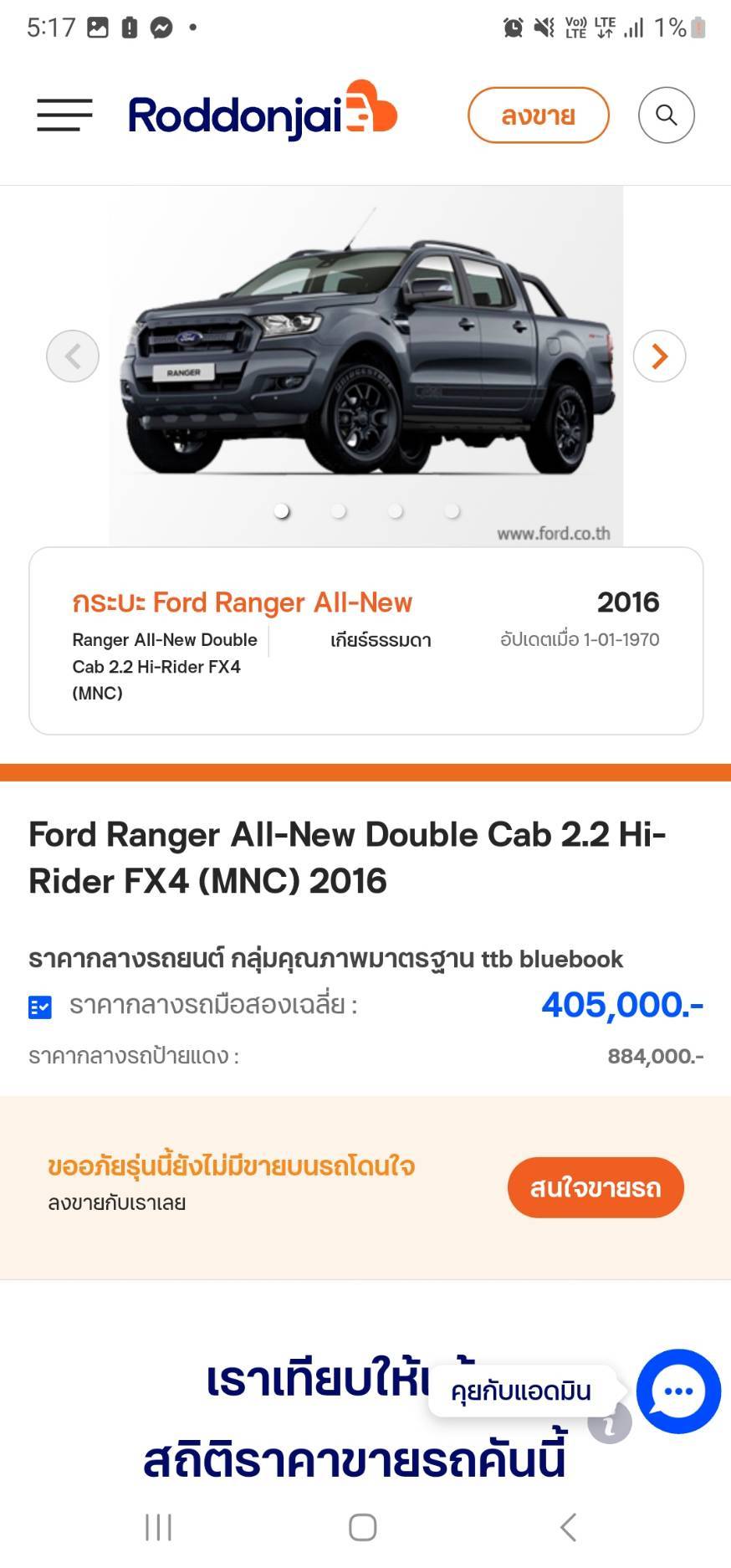The width and height of the screenshot is (731, 1568).
Task: Open the search magnifier icon
Action: (x=666, y=115)
